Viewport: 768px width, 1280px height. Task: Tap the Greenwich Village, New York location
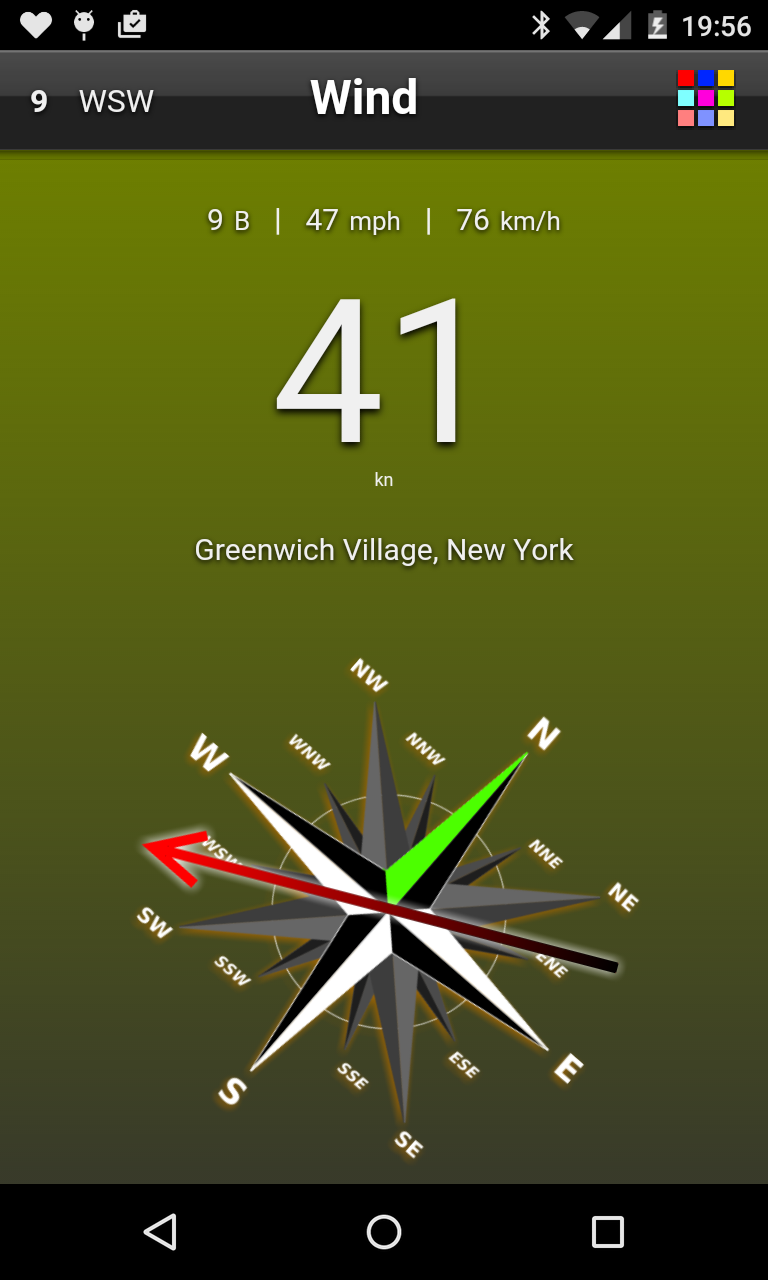384,550
